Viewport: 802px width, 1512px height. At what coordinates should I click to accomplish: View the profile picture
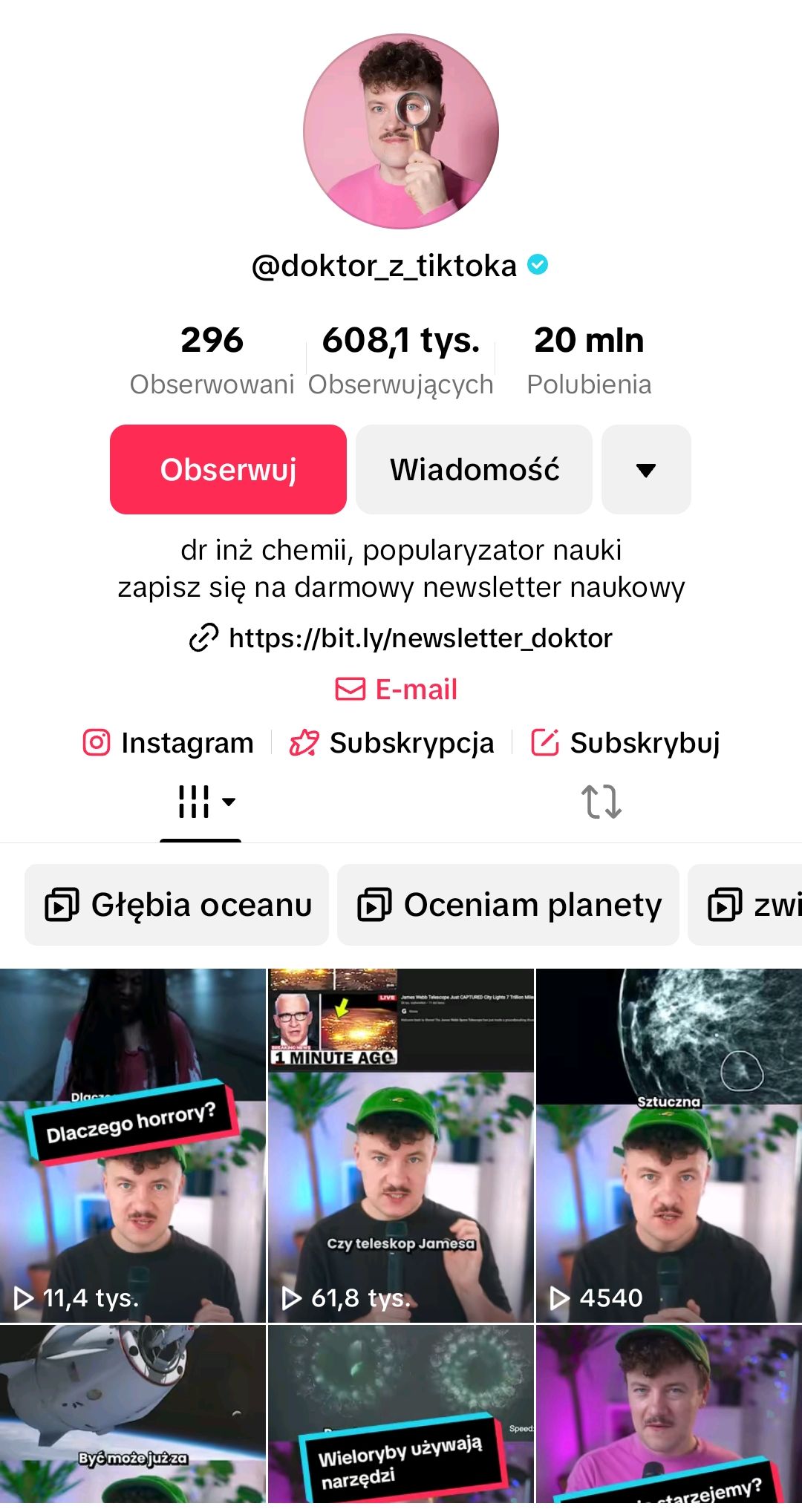(401, 131)
